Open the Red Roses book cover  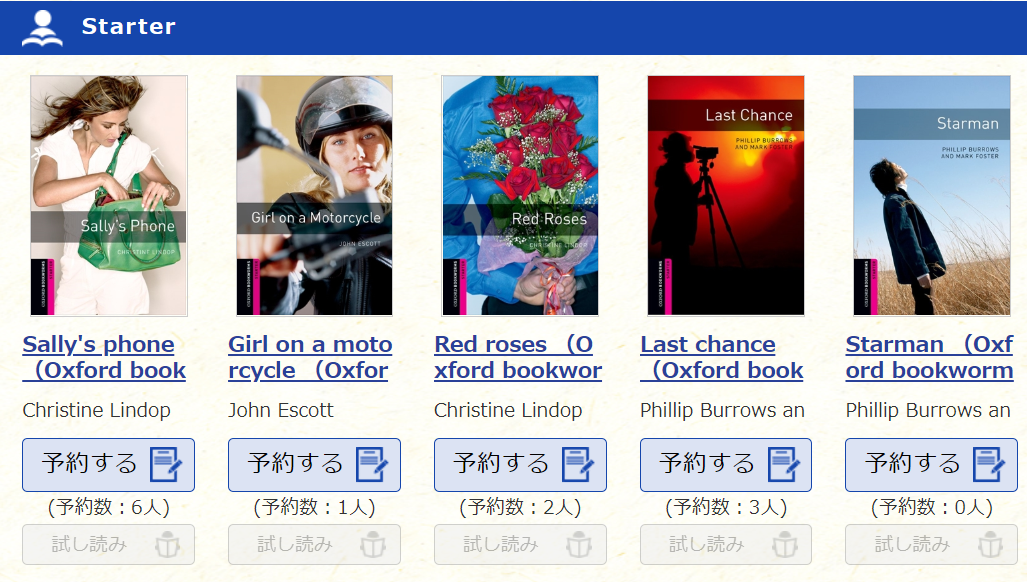click(x=520, y=196)
